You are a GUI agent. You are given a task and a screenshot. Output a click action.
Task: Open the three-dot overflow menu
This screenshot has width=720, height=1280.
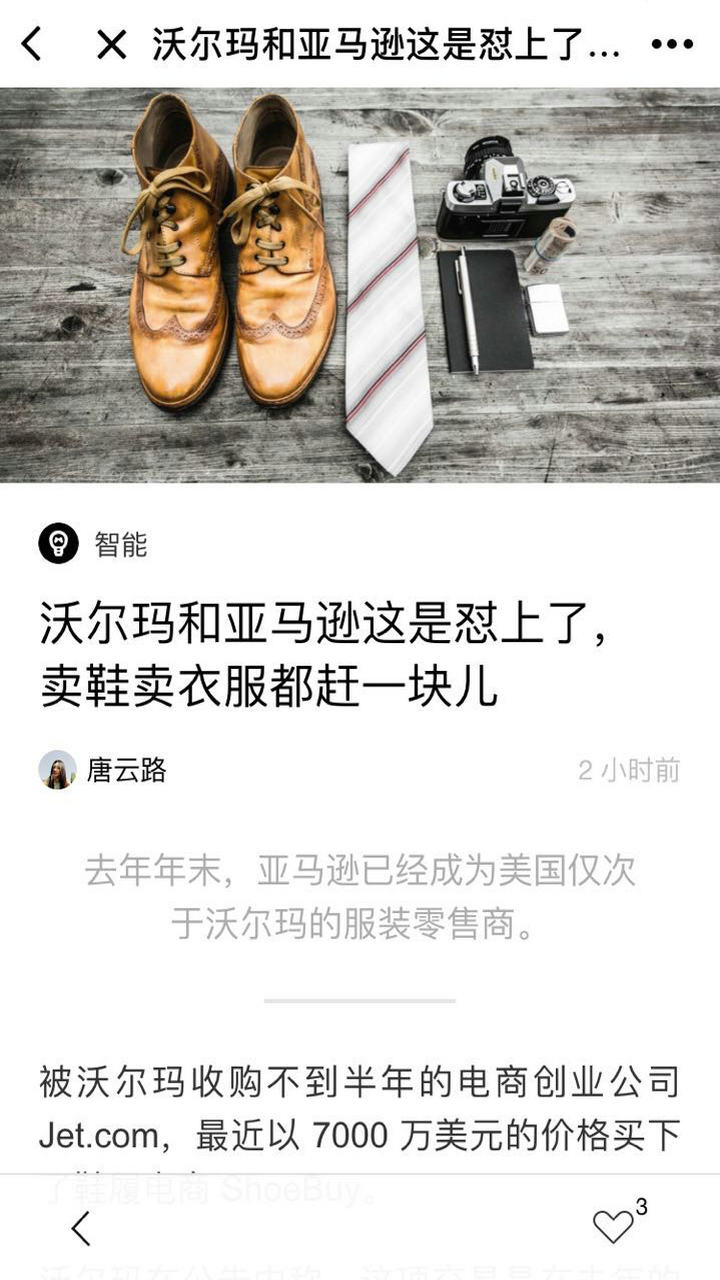point(672,44)
